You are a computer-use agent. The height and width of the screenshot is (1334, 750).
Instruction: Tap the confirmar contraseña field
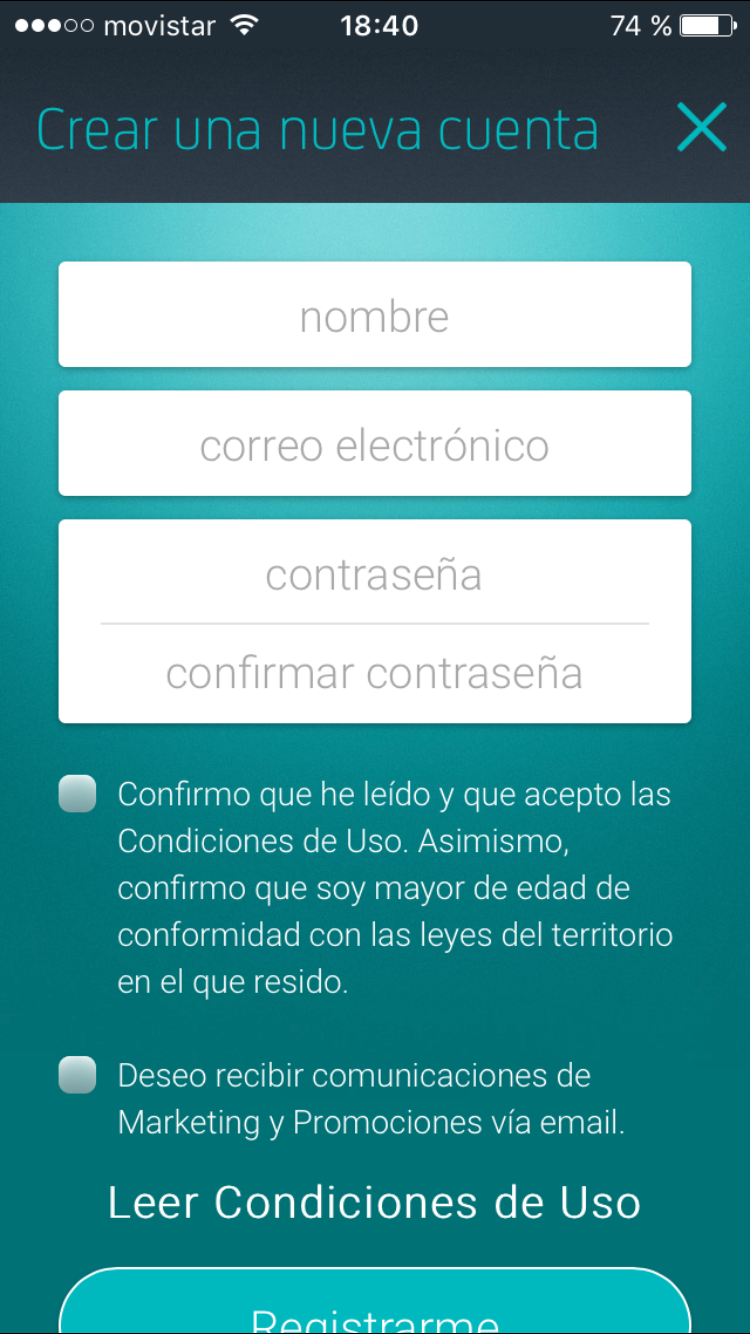point(375,673)
